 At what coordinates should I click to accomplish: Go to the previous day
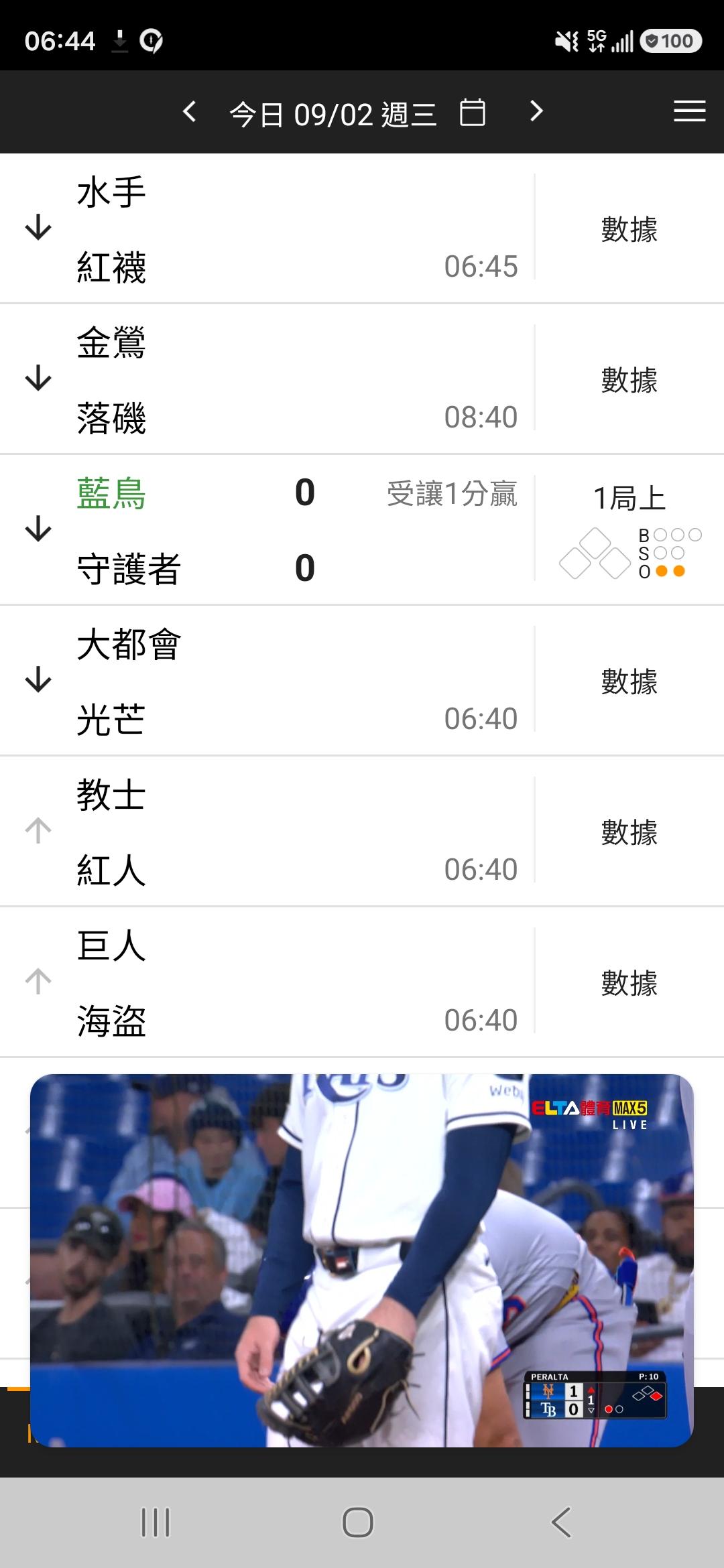190,111
